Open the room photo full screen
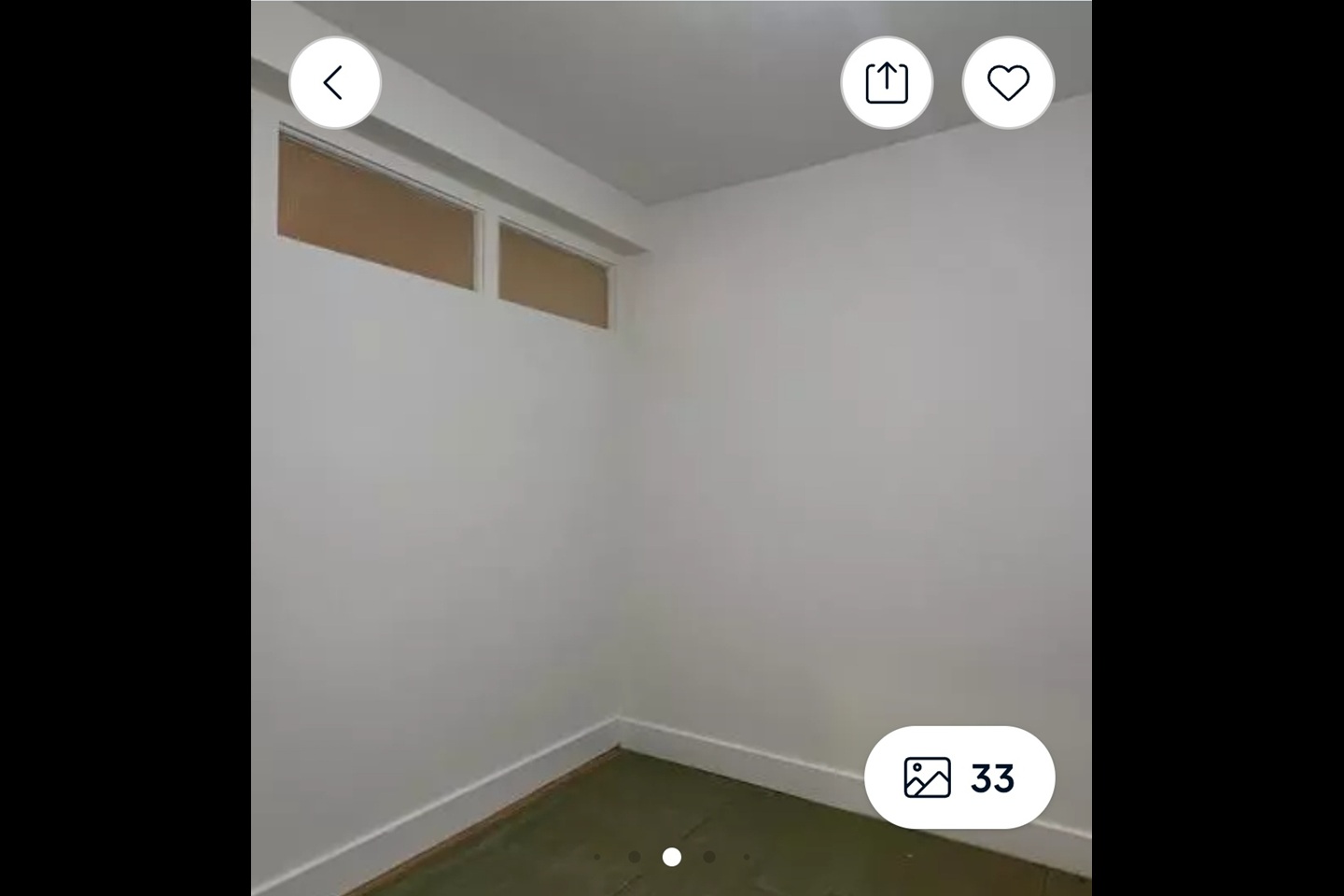This screenshot has width=1344, height=896. click(x=671, y=467)
